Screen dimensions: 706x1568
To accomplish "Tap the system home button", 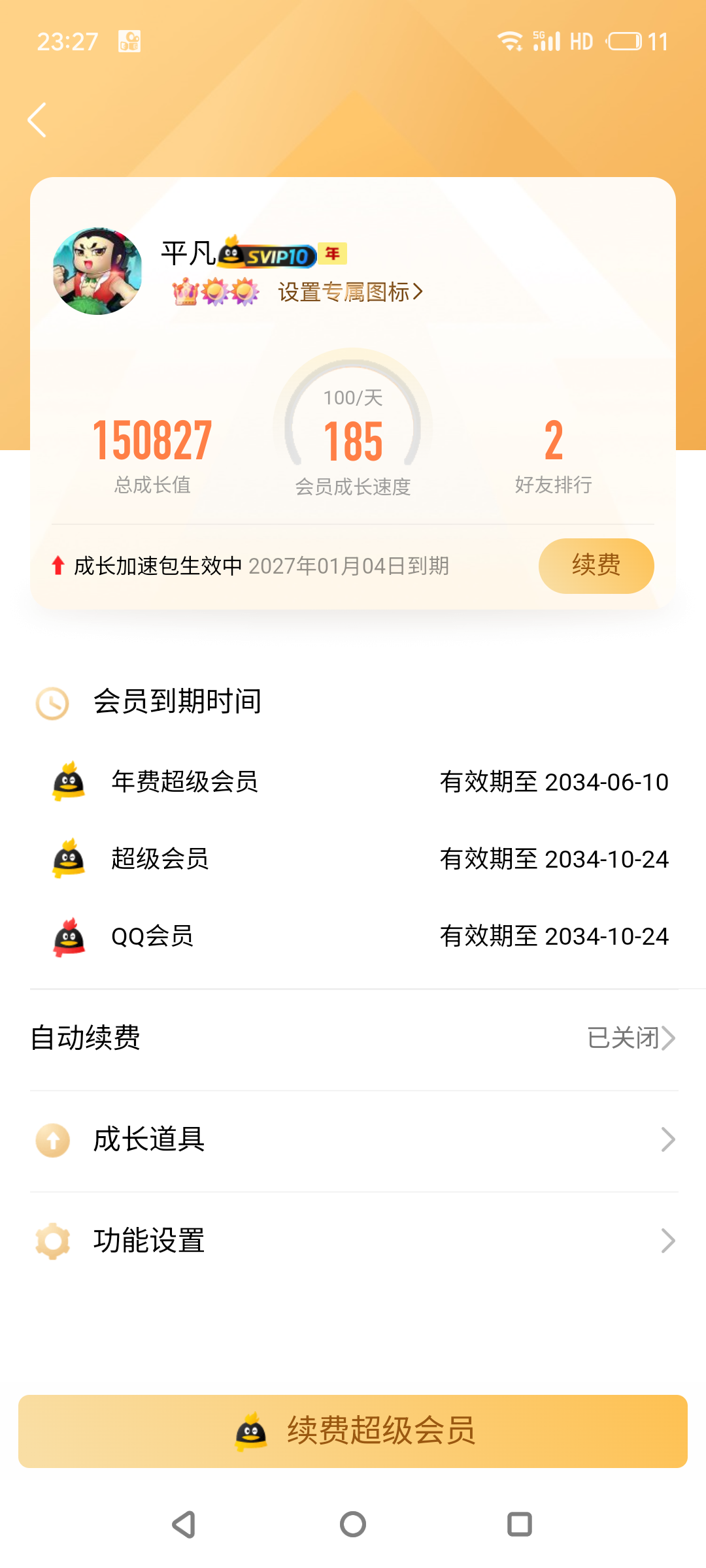I will coord(353,1524).
